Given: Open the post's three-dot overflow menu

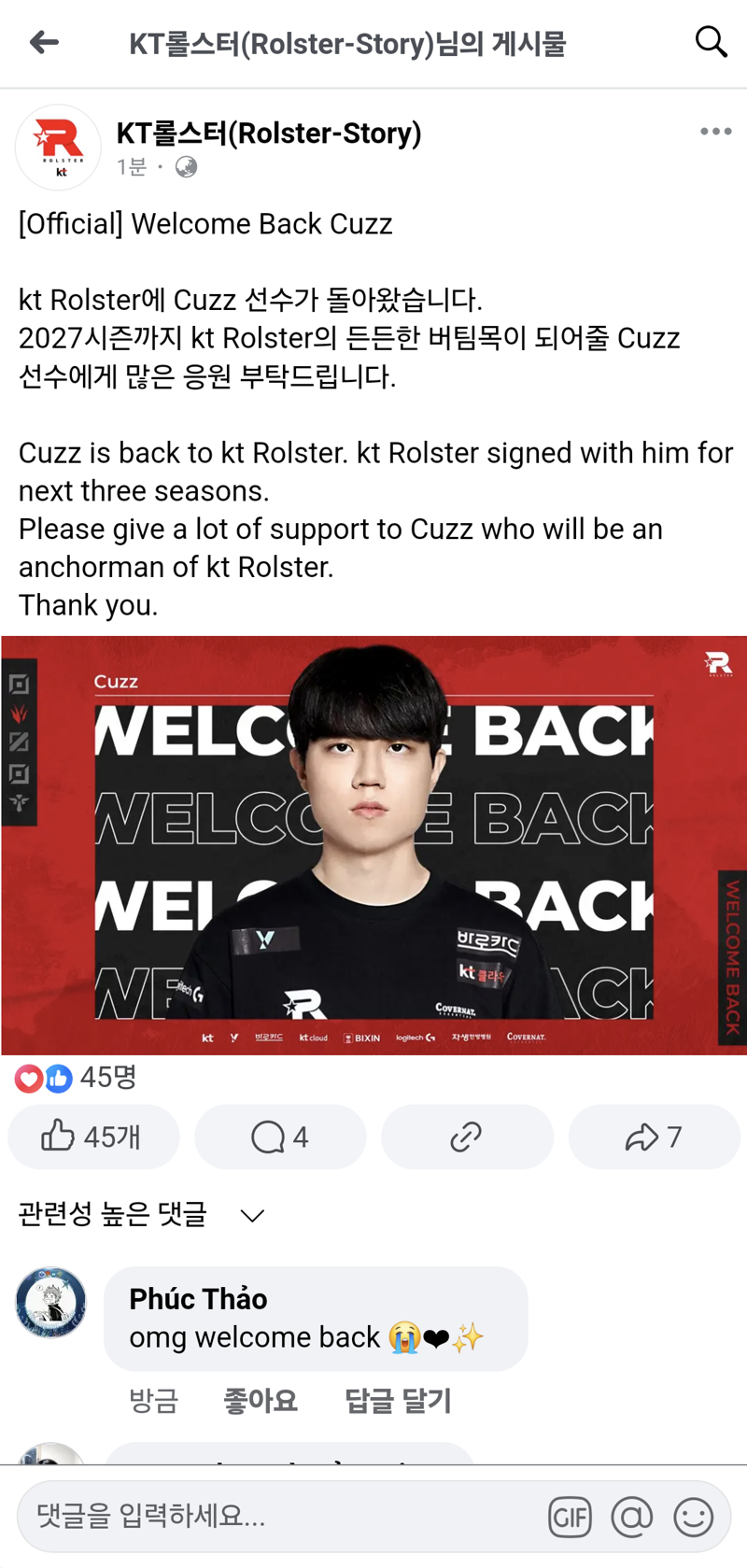Looking at the screenshot, I should 716,132.
